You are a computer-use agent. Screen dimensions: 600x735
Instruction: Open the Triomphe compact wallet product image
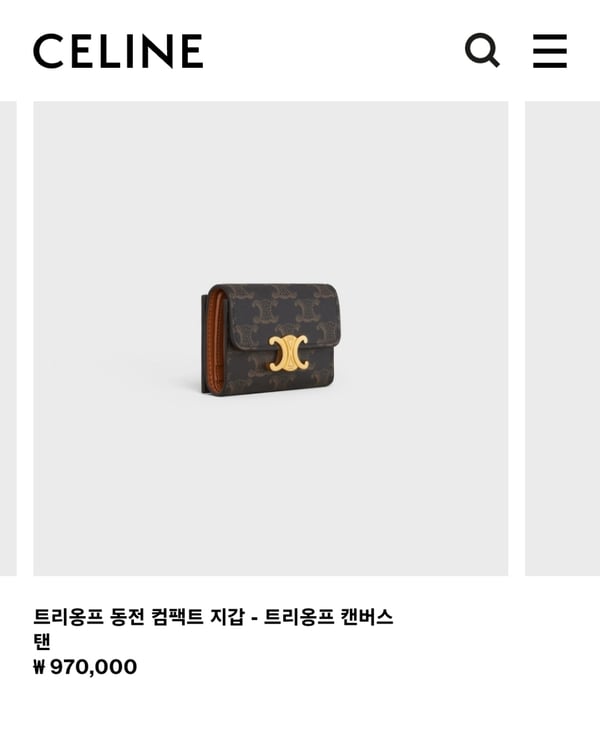(271, 338)
